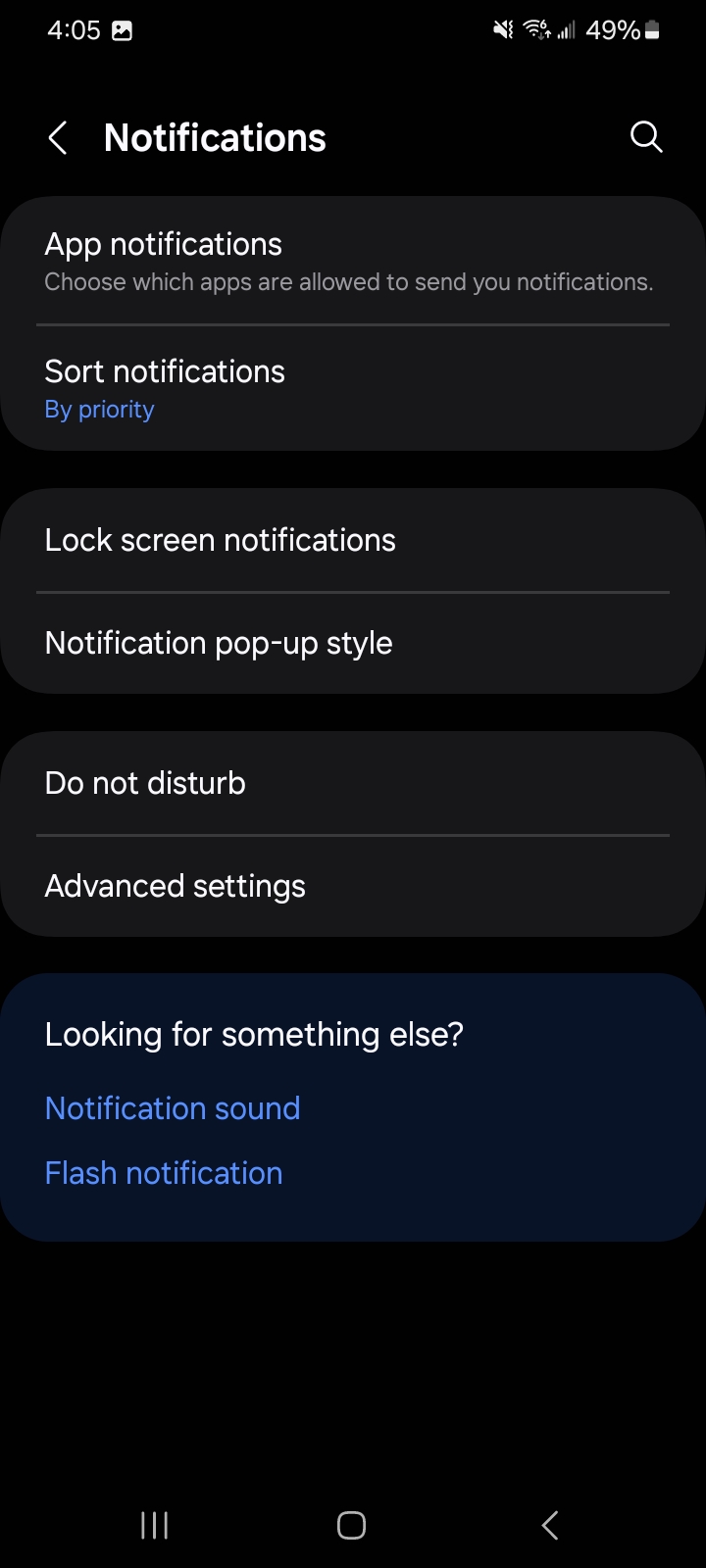Tap the Wi-Fi icon in the status bar

[x=536, y=29]
